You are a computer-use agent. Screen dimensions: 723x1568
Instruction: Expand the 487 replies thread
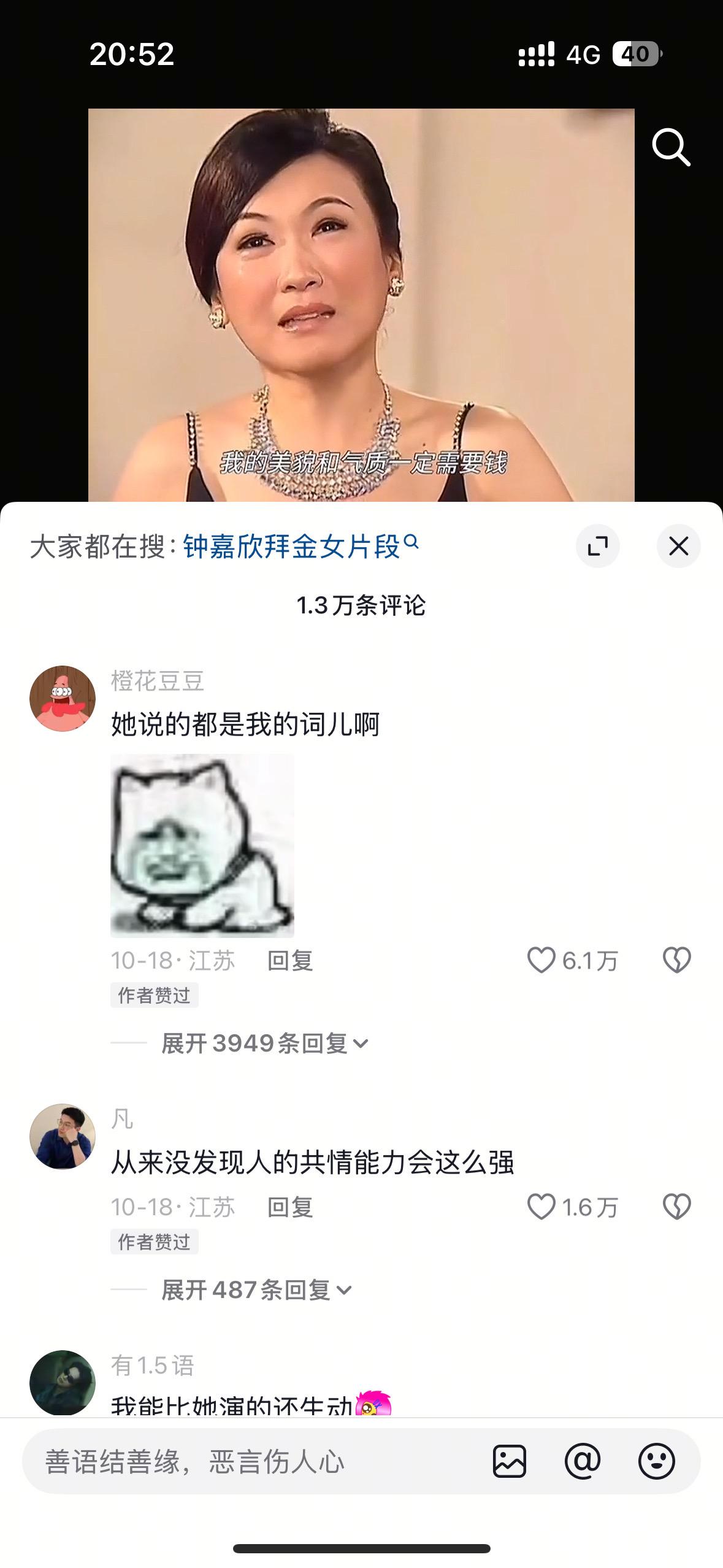point(253,1291)
